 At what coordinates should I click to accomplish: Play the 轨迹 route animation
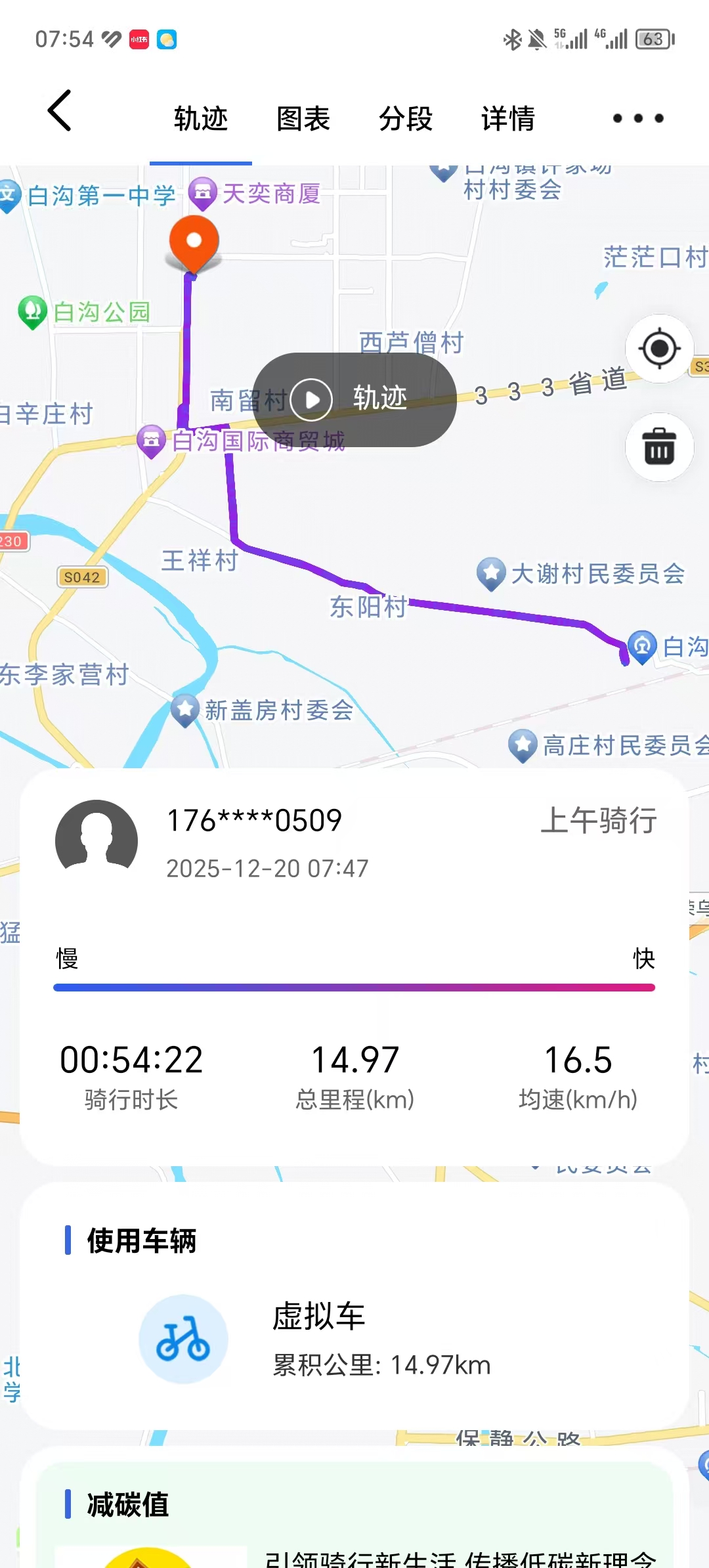point(354,399)
